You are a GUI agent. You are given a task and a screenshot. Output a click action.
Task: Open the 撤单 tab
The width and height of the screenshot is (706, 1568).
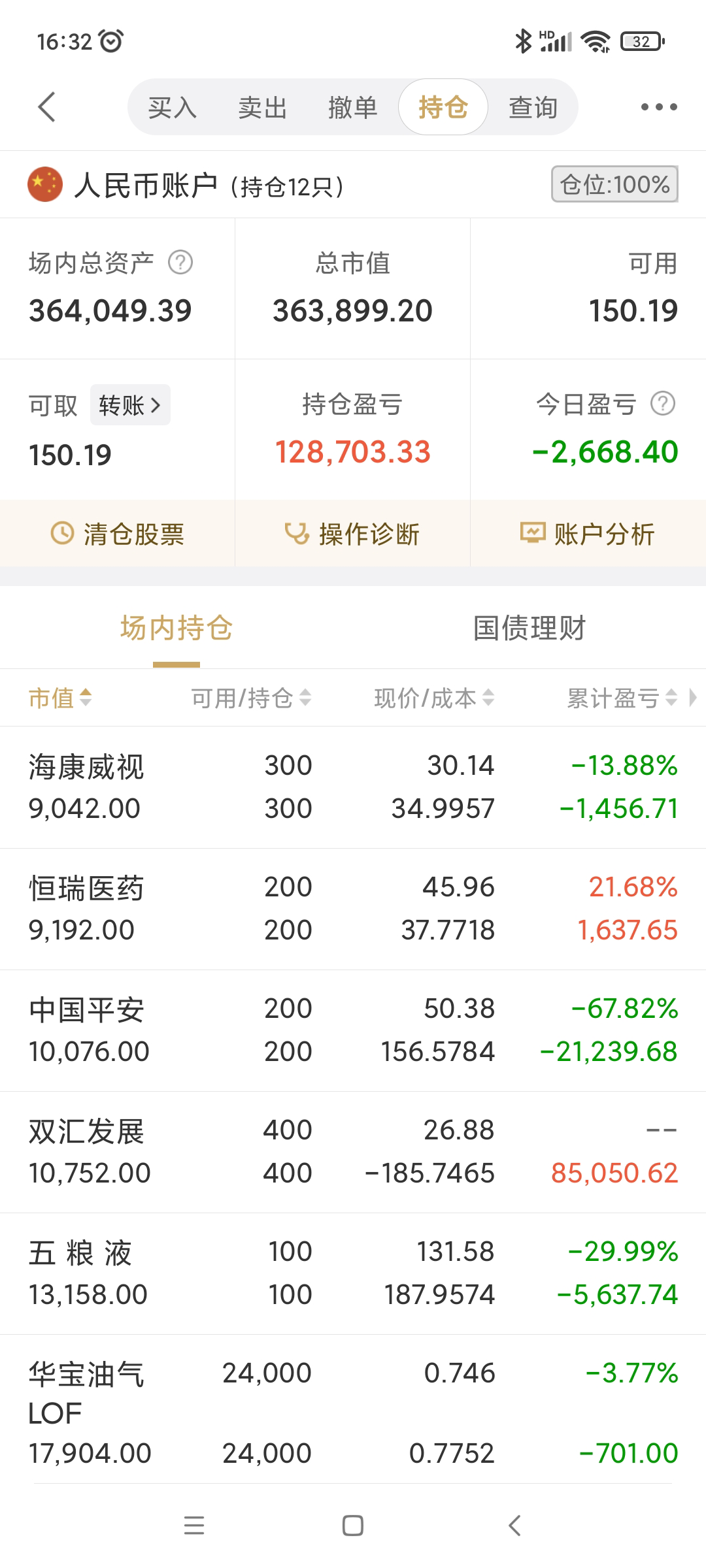tap(352, 108)
